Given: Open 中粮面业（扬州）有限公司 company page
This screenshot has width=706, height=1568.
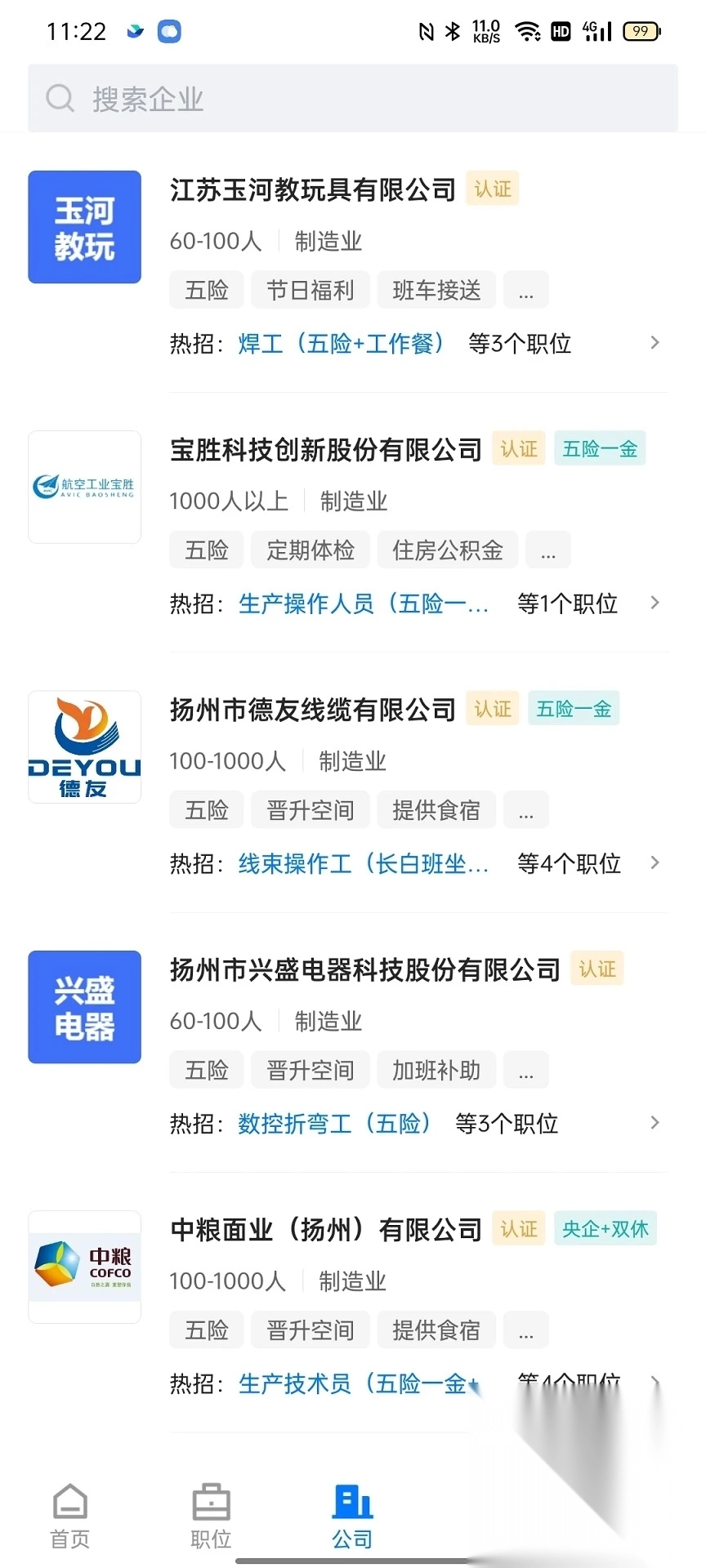Looking at the screenshot, I should point(325,1229).
